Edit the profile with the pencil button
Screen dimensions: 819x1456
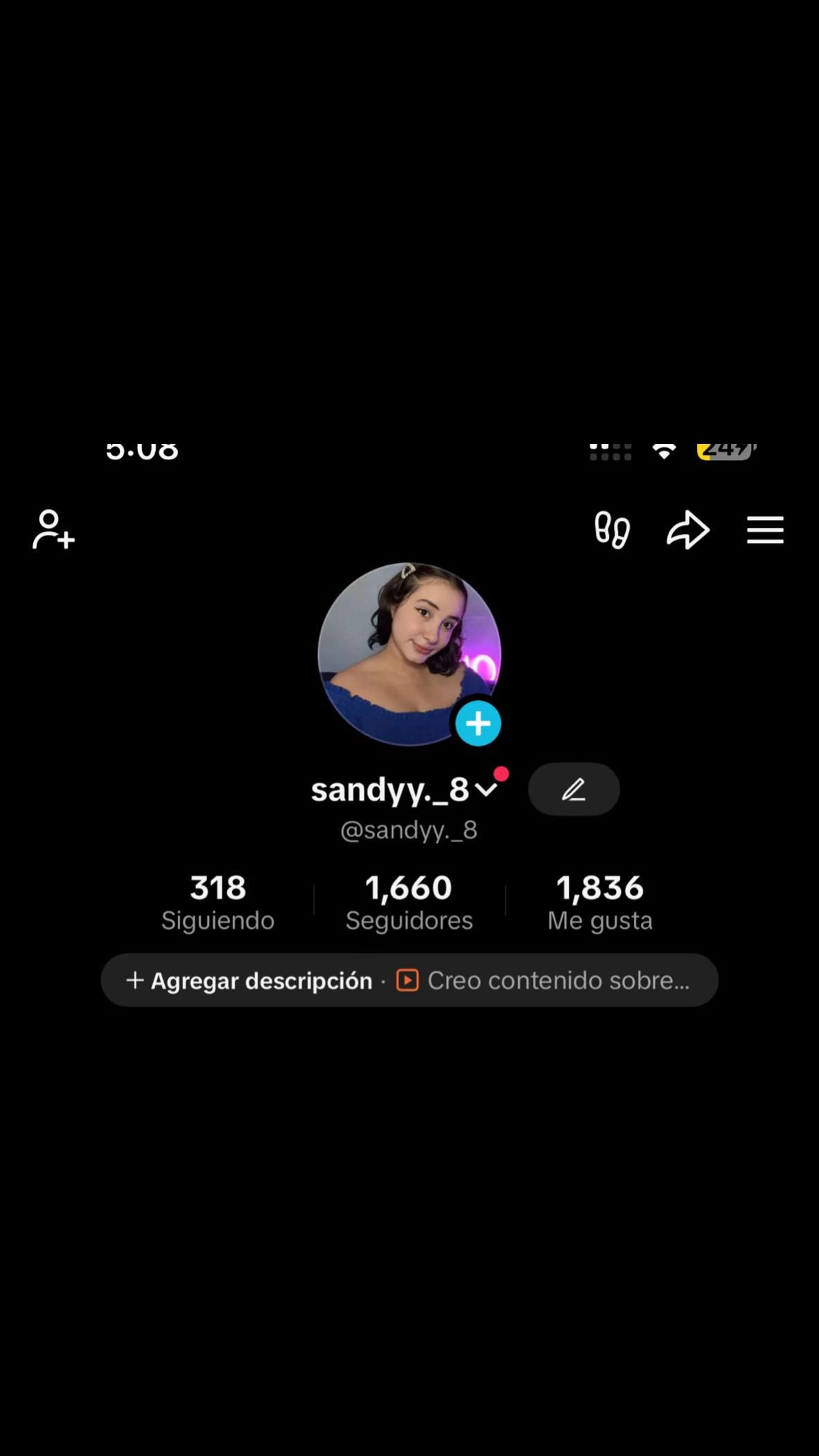tap(574, 789)
